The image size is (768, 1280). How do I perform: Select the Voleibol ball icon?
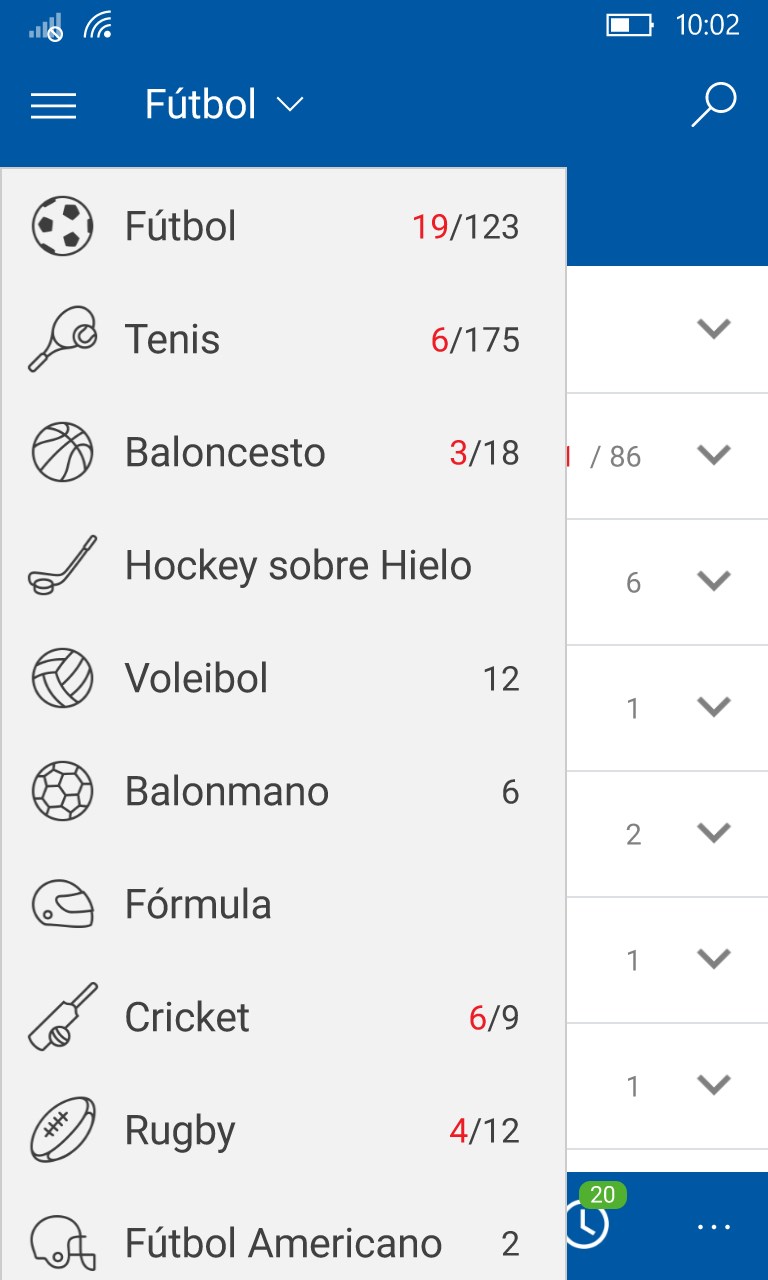click(x=61, y=678)
